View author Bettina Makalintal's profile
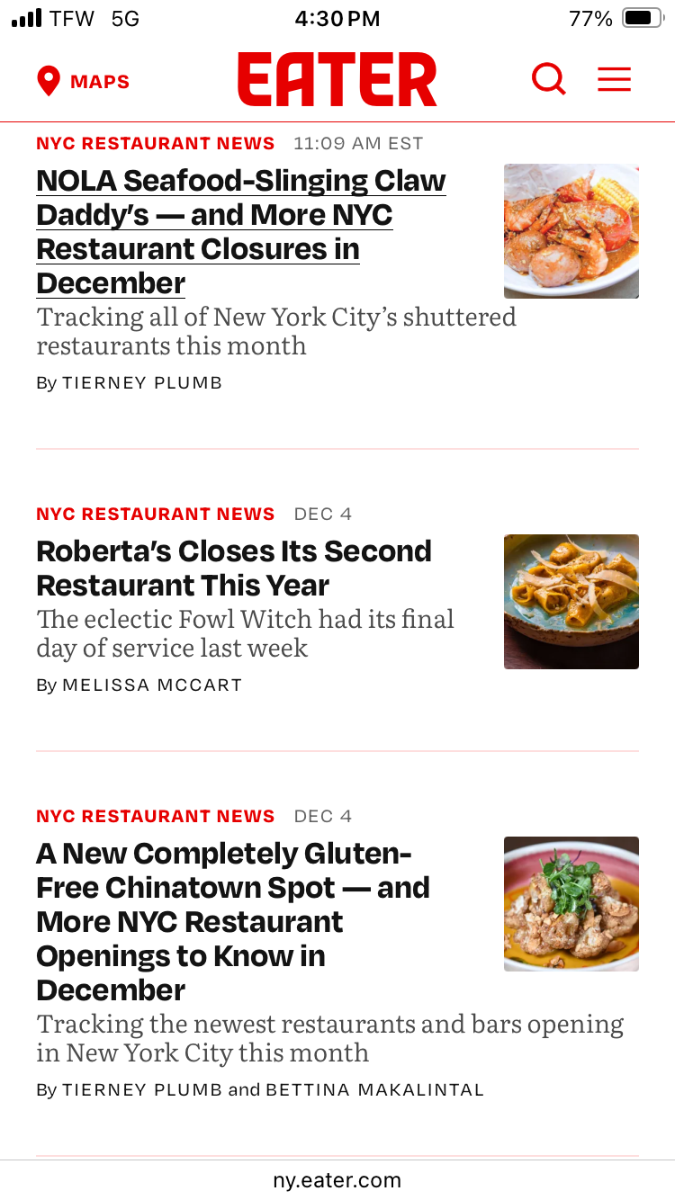The height and width of the screenshot is (1200, 675). tap(374, 1090)
